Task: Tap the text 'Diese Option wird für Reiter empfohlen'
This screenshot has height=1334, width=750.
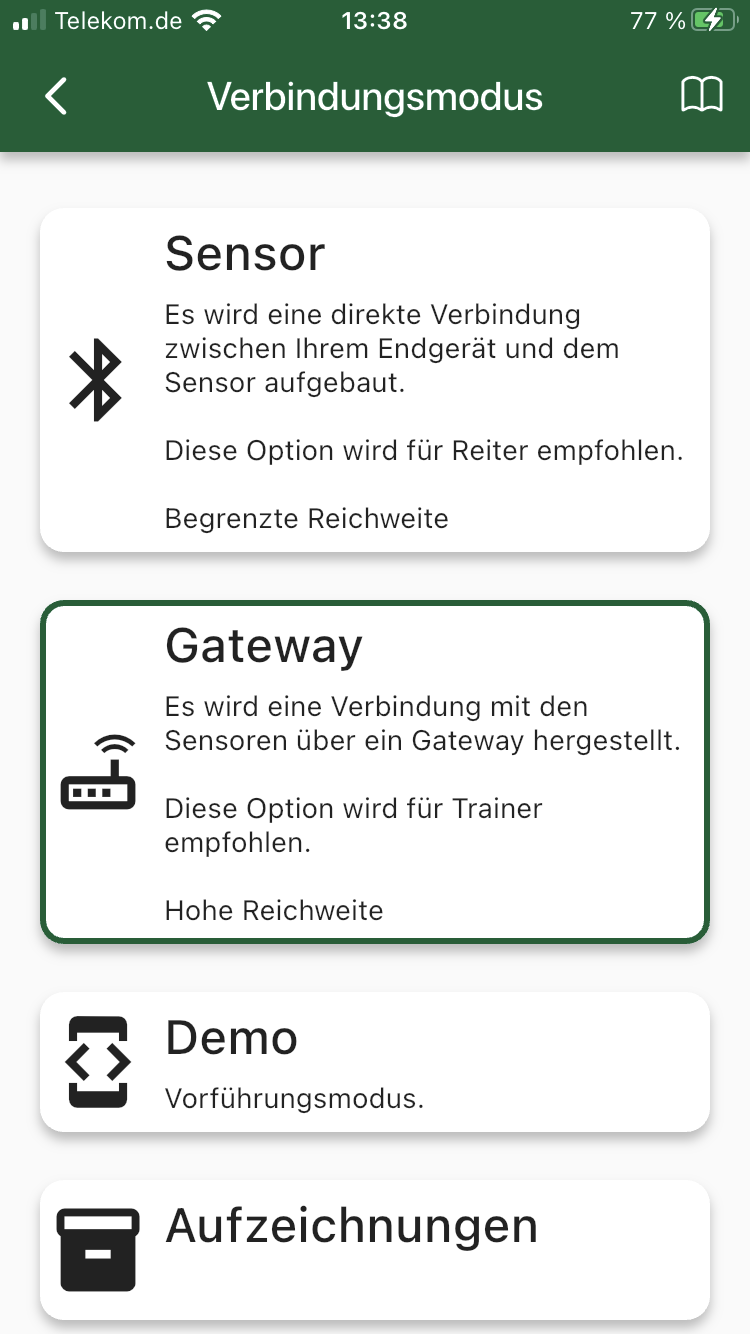Action: (423, 450)
